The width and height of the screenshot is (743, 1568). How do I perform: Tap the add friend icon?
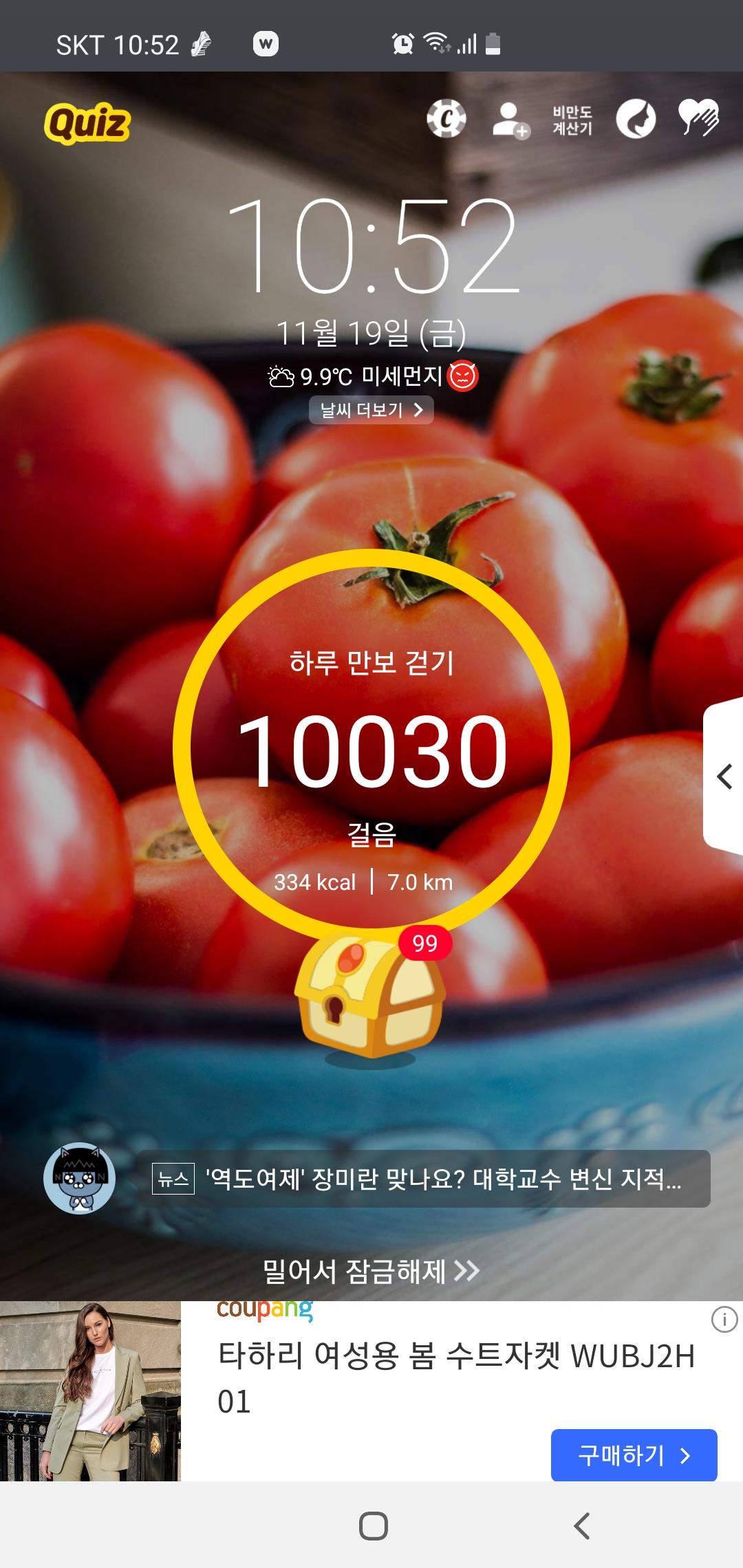point(510,120)
